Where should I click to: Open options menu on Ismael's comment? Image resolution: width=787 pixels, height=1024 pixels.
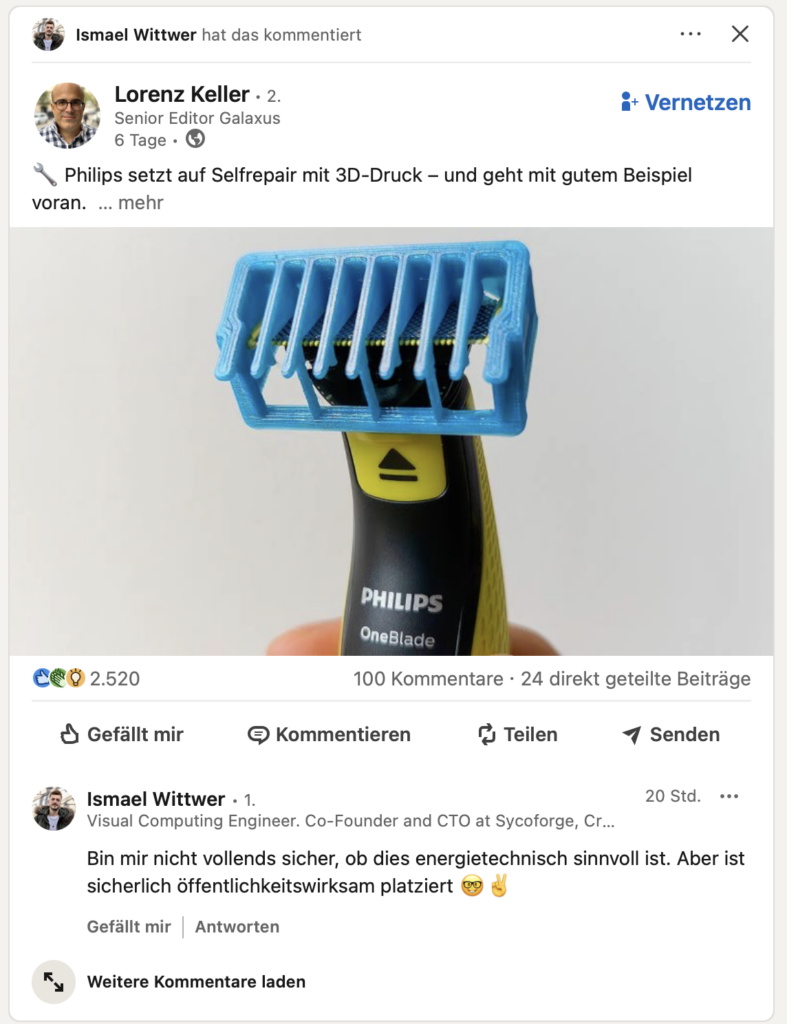(x=729, y=796)
